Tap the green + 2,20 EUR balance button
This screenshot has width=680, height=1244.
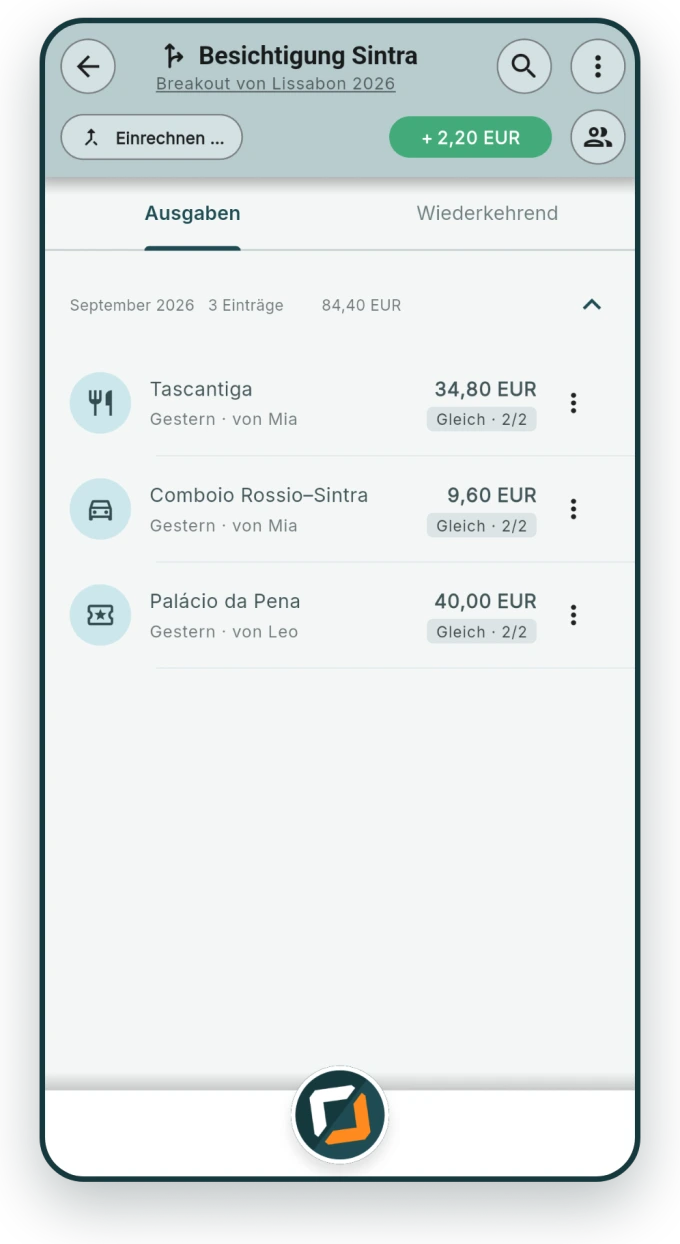coord(470,138)
